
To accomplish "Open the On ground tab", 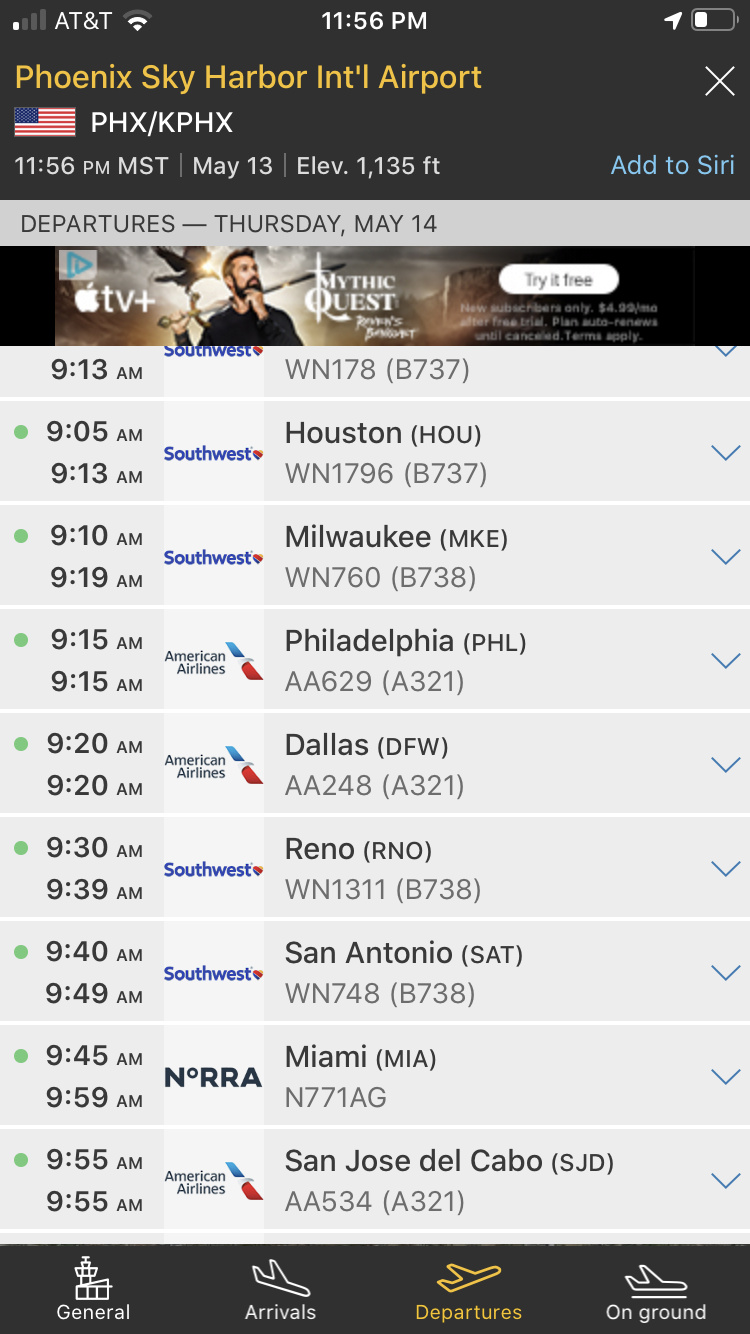I will click(655, 1290).
